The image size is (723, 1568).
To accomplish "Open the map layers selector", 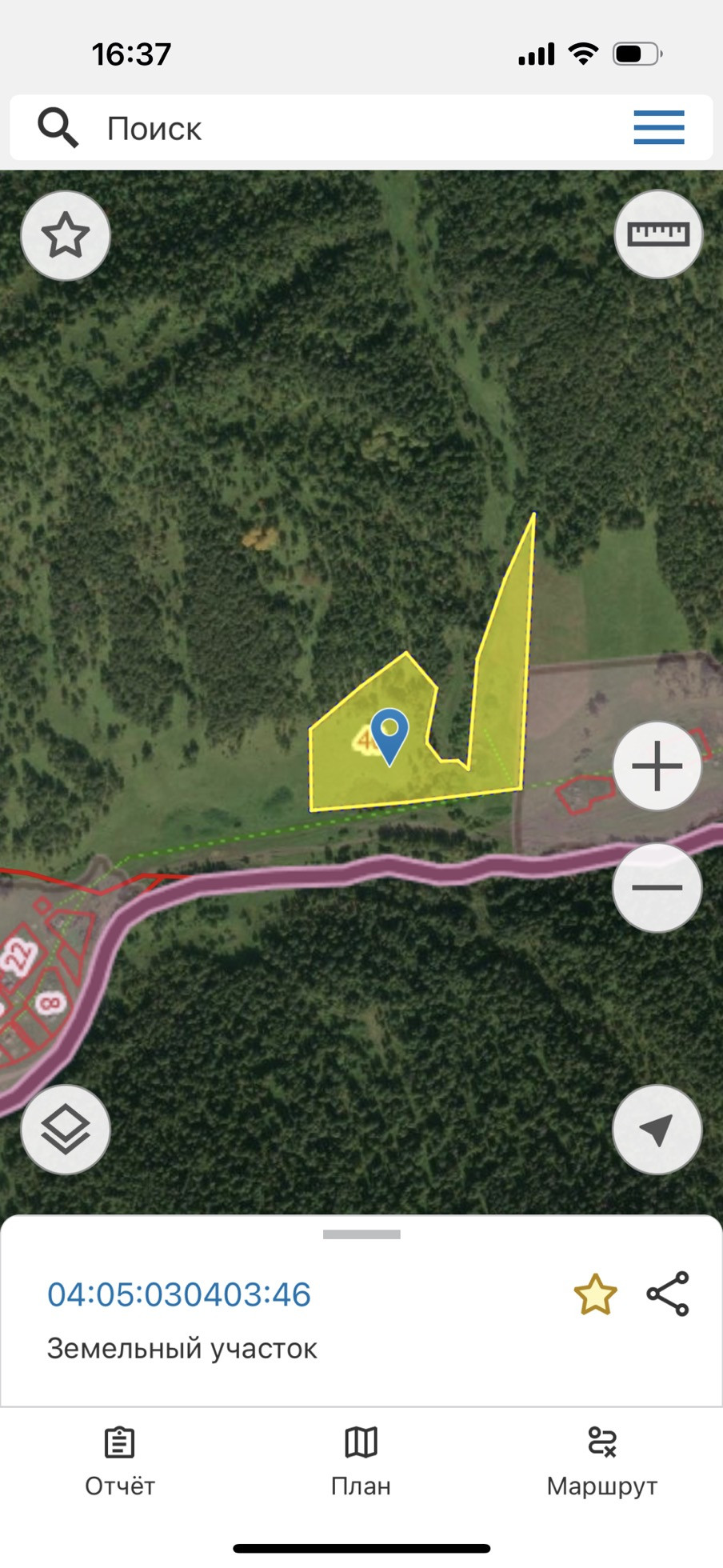I will coord(66,1129).
